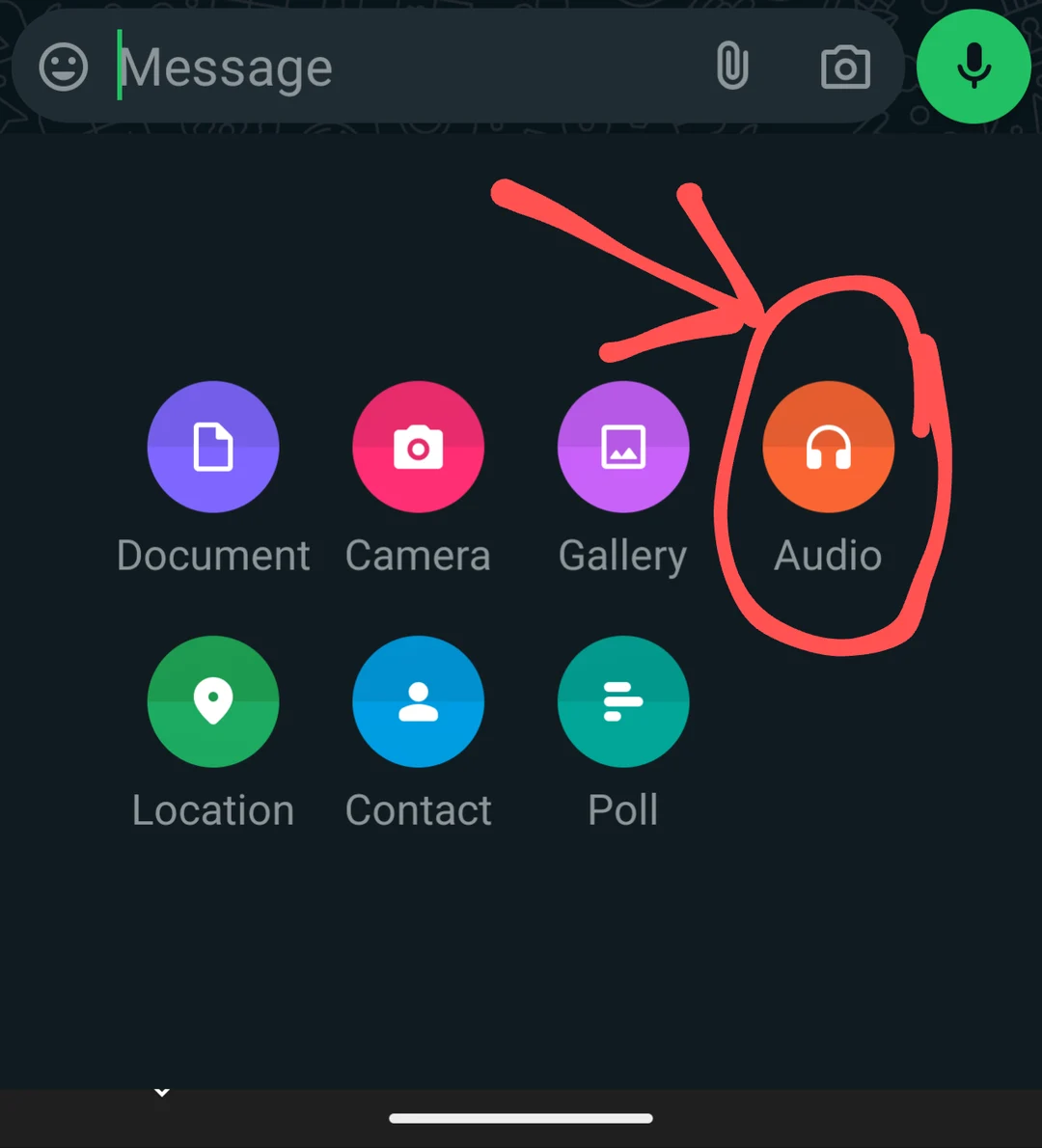The height and width of the screenshot is (1148, 1042).
Task: Open the emoji picker
Action: pos(64,67)
